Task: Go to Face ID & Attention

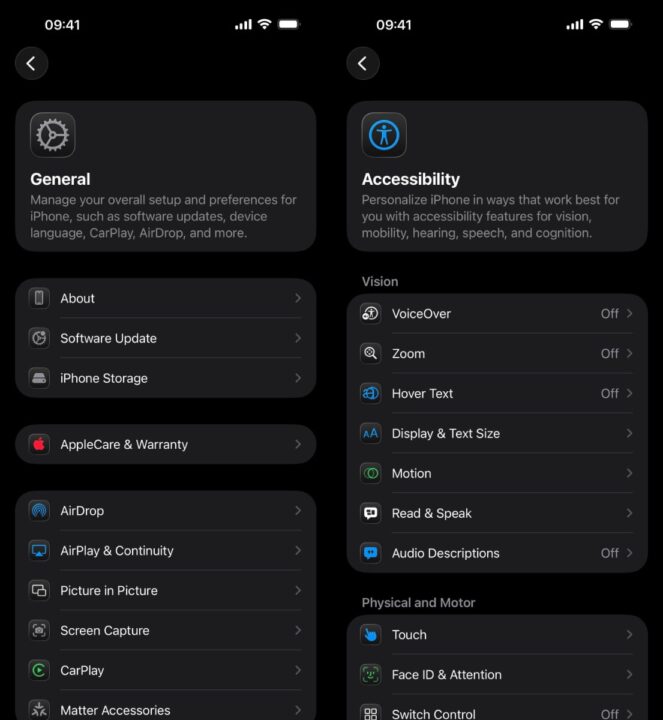Action: pos(496,674)
